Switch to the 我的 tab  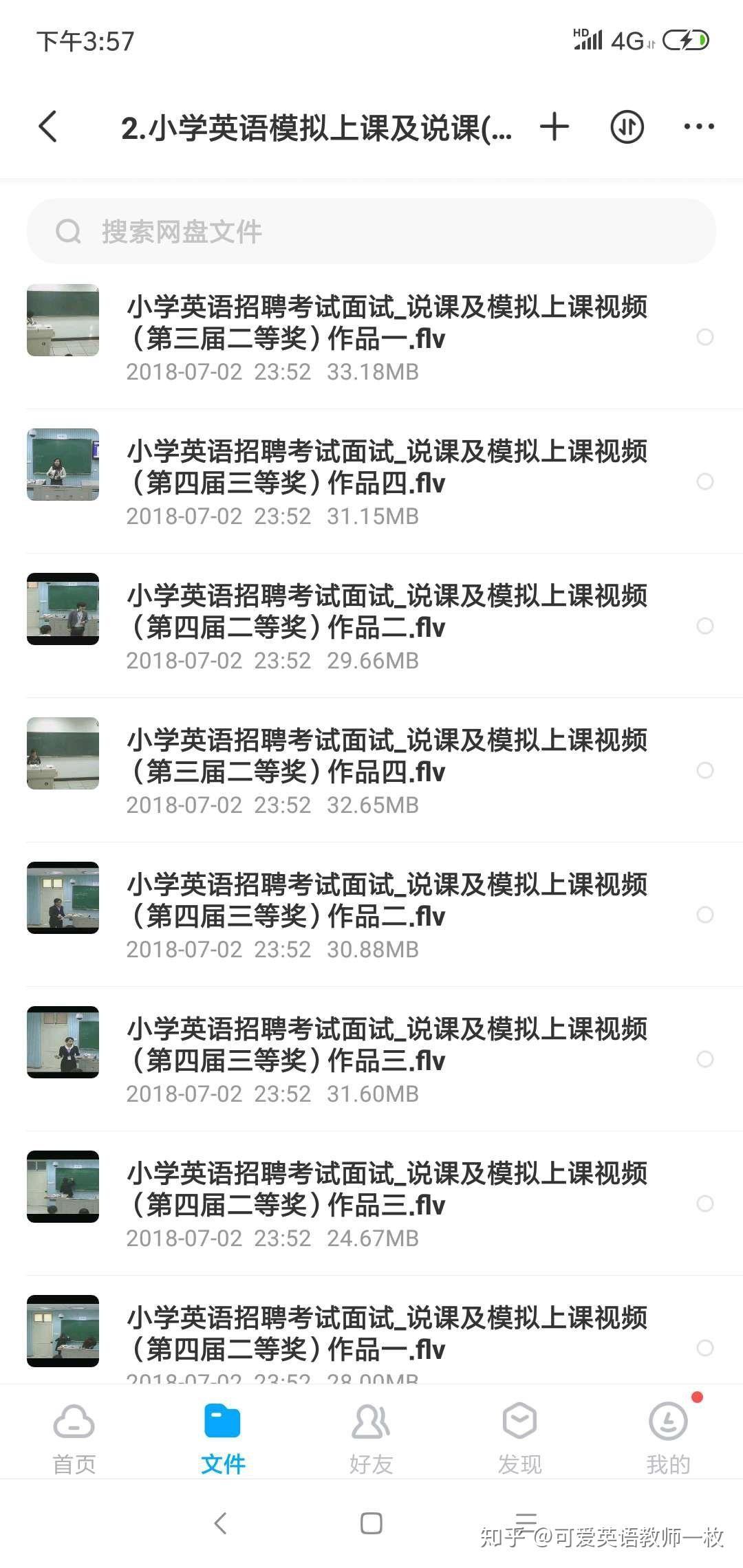click(x=669, y=1439)
